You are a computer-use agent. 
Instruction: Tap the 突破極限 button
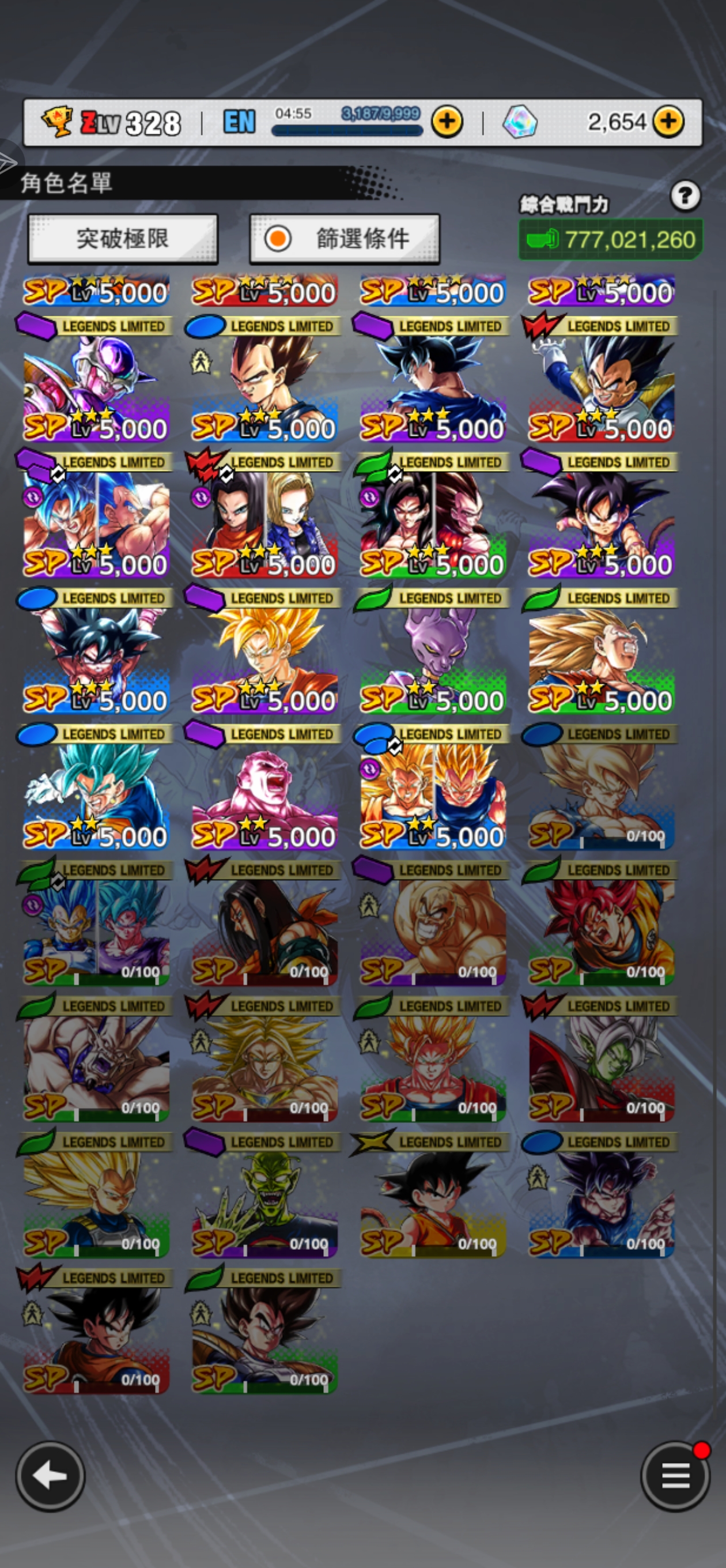(122, 239)
